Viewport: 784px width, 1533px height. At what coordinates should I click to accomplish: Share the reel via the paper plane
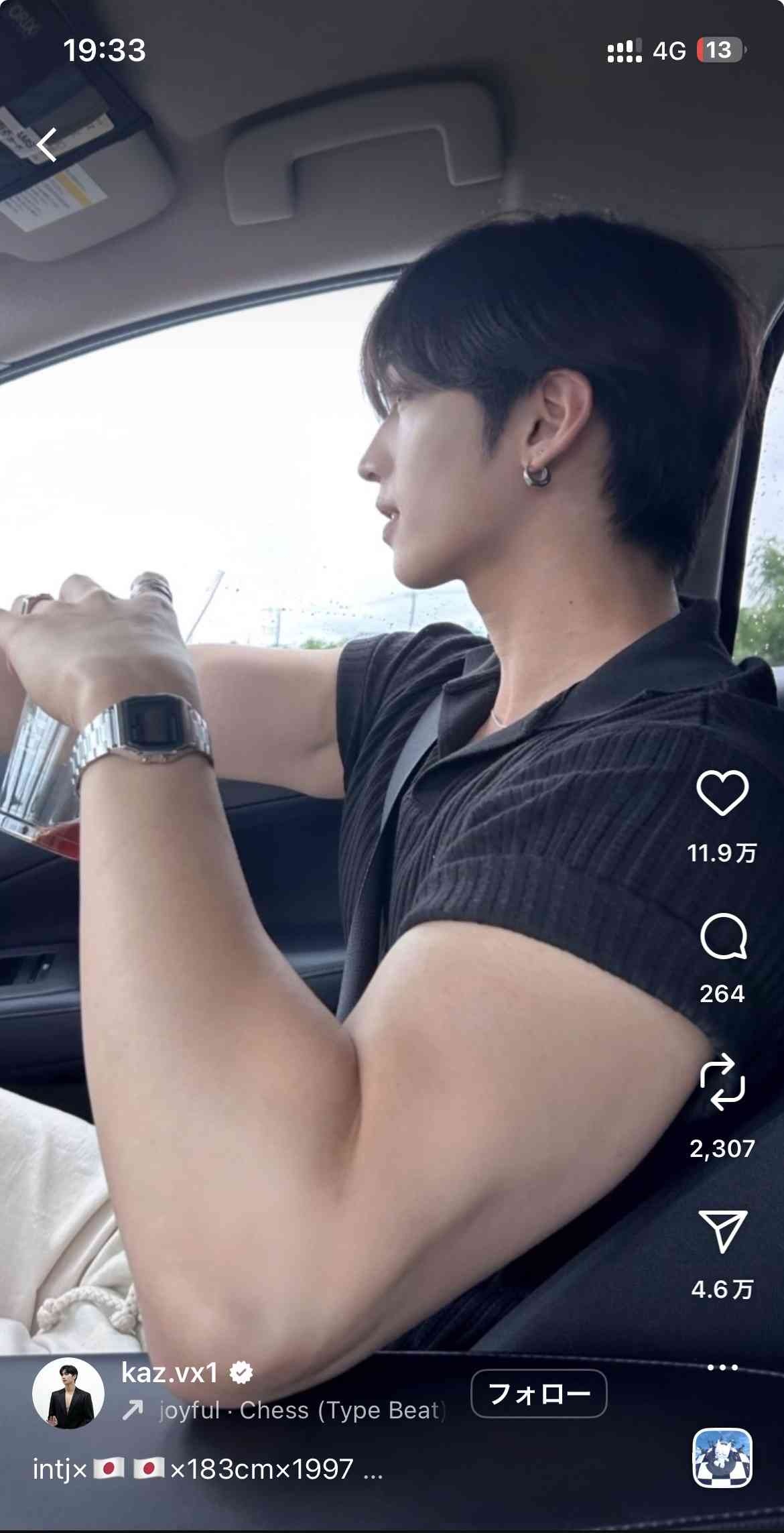722,1231
